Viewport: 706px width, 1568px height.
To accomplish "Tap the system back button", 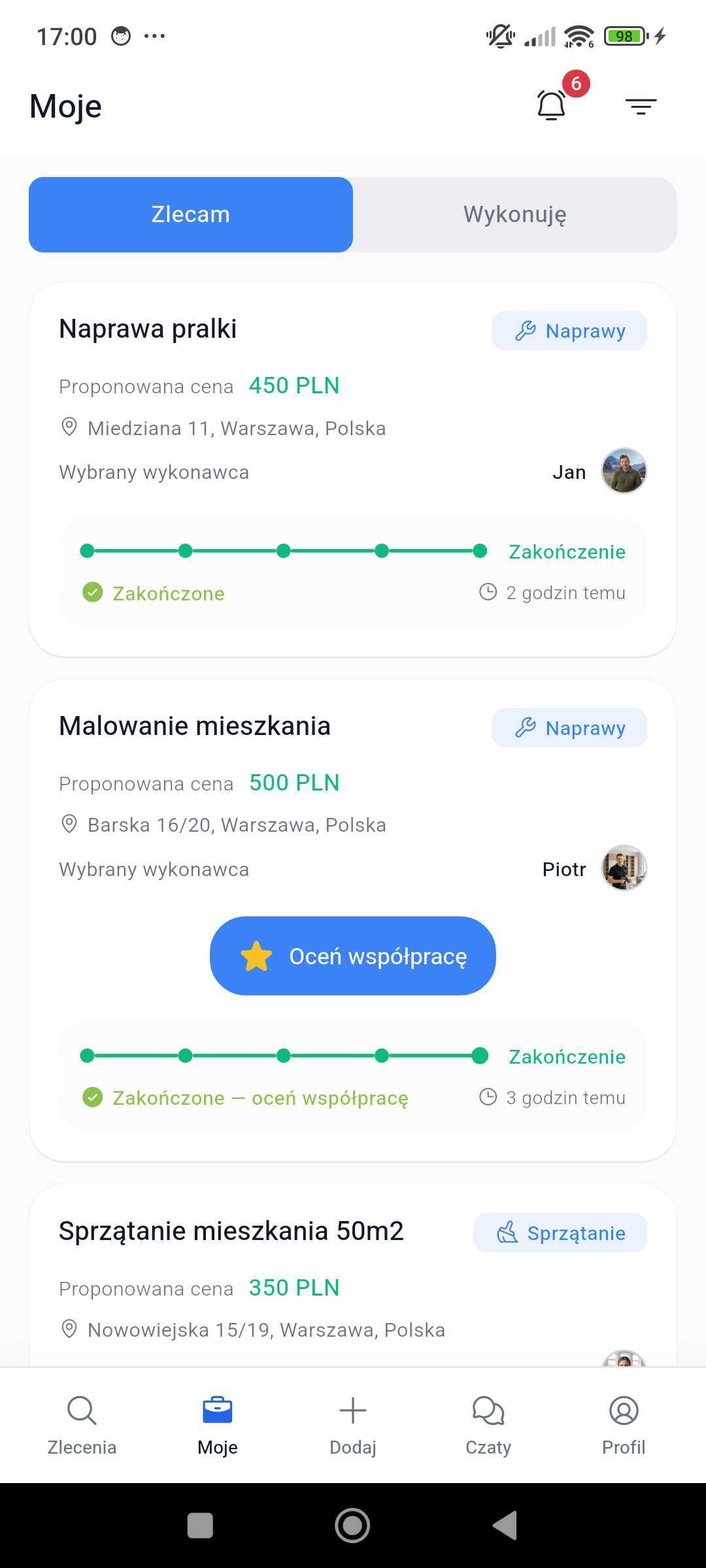I will coord(505,1526).
